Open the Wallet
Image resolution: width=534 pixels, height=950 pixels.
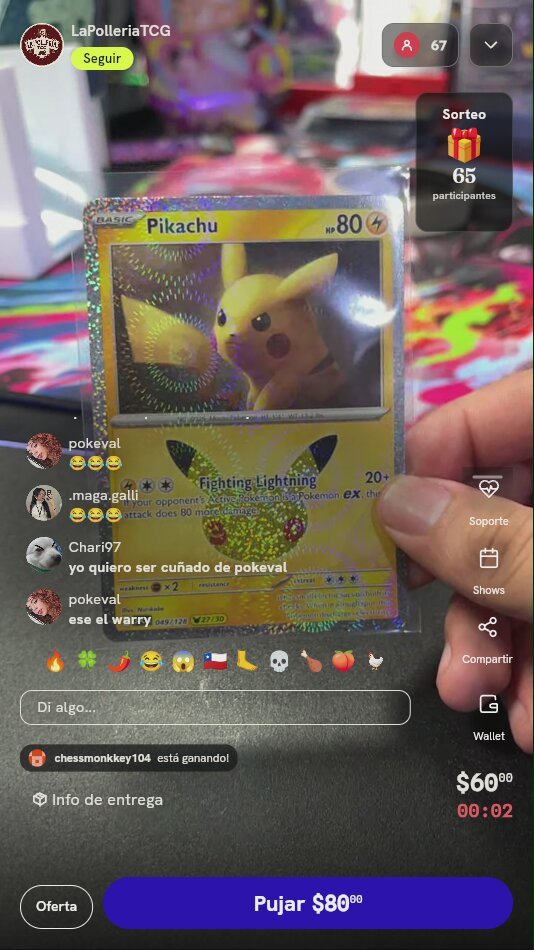(489, 717)
